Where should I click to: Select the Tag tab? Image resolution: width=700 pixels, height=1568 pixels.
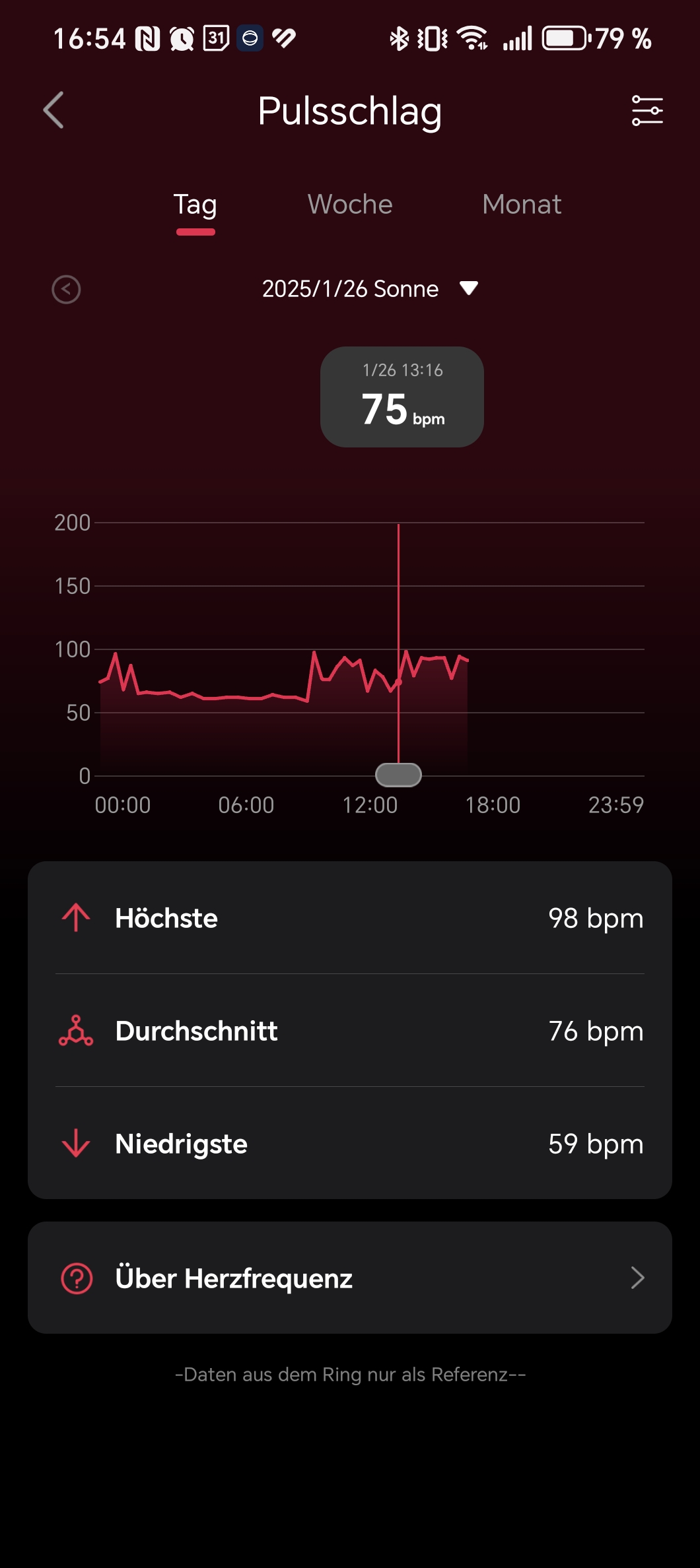[195, 205]
